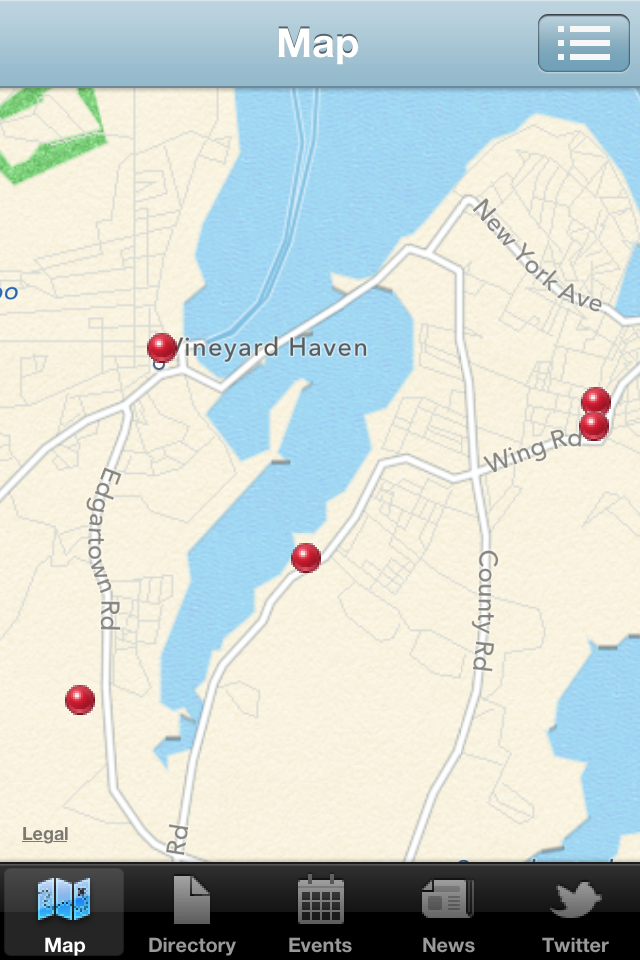Select the pin near Edgartown Rd

[x=80, y=699]
